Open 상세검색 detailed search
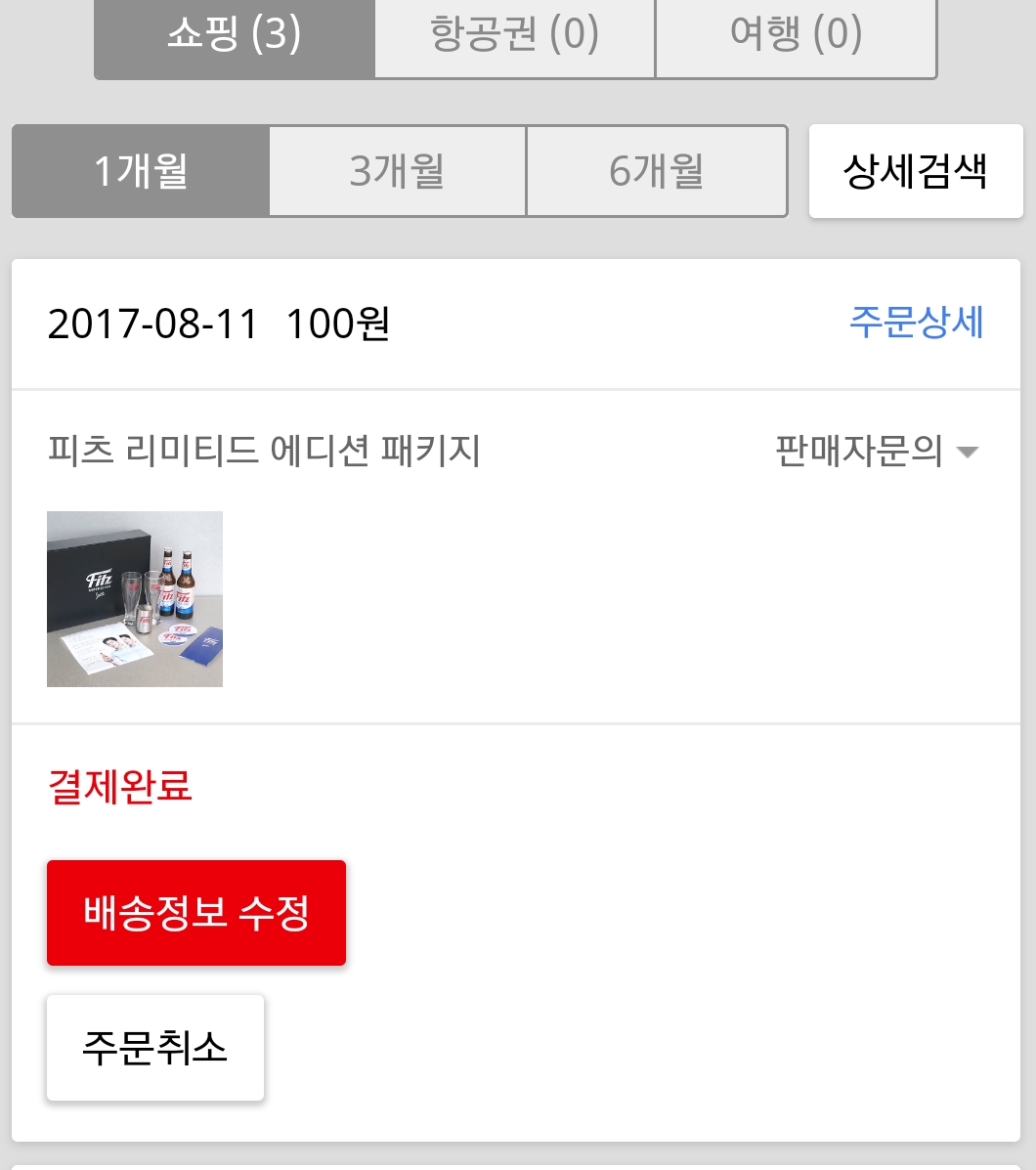1036x1170 pixels. coord(915,171)
